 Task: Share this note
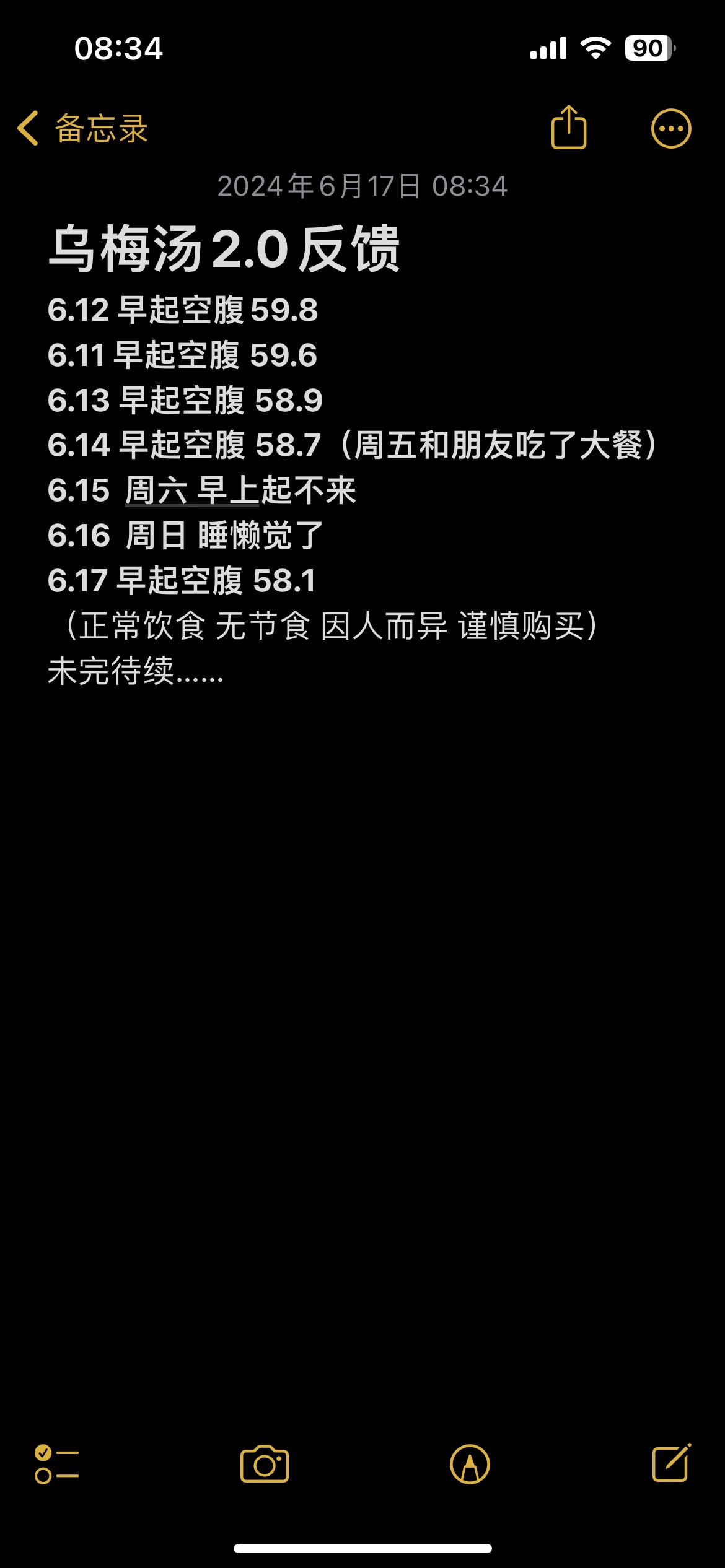click(x=569, y=127)
